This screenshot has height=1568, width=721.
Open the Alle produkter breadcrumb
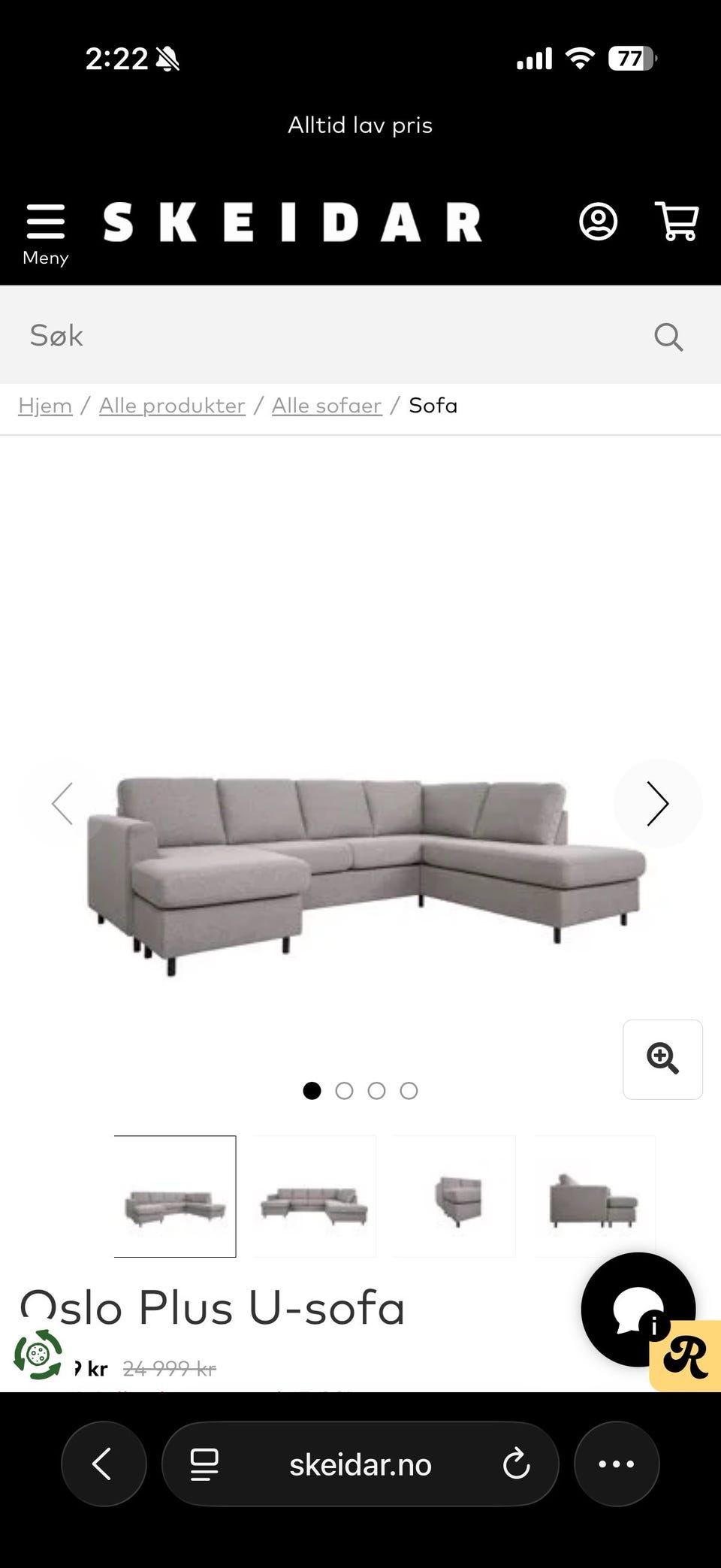[172, 406]
